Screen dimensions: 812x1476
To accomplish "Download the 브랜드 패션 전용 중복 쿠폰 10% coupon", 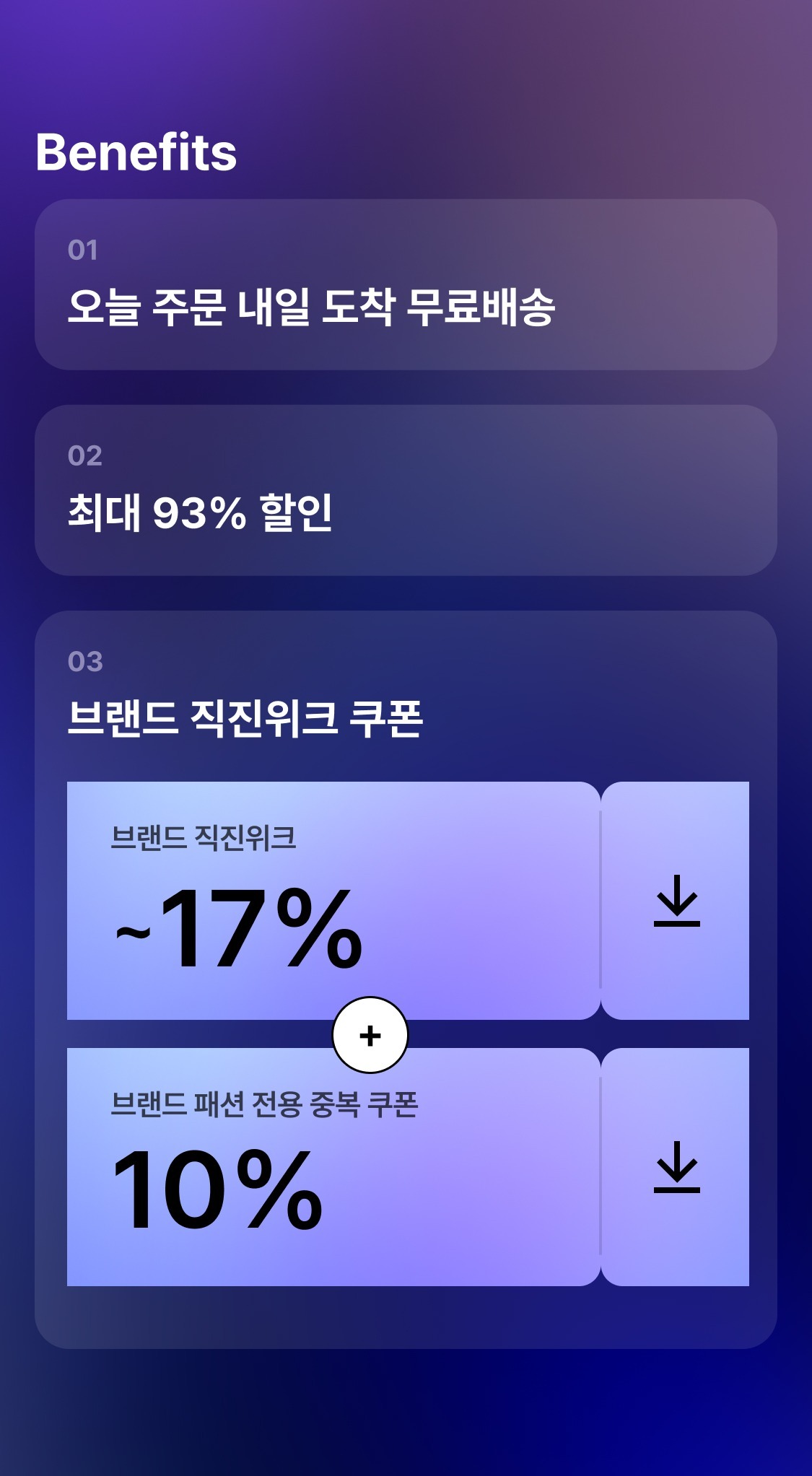I will point(676,1166).
